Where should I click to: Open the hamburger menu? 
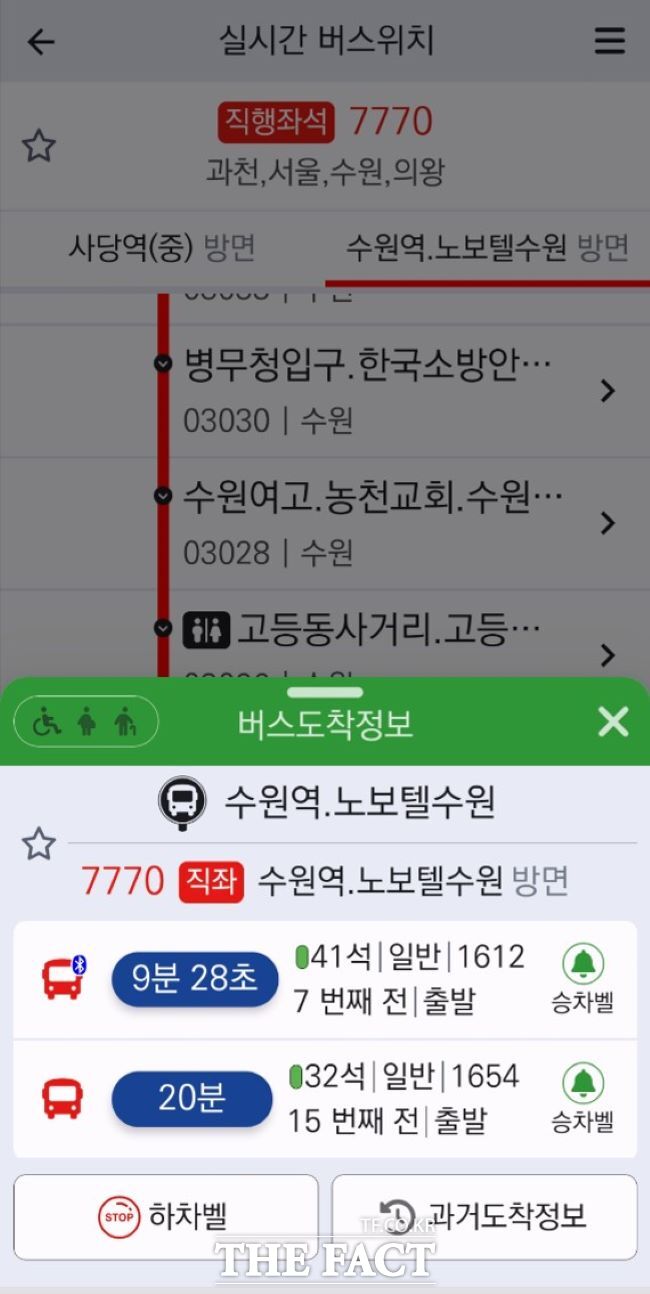[x=609, y=41]
